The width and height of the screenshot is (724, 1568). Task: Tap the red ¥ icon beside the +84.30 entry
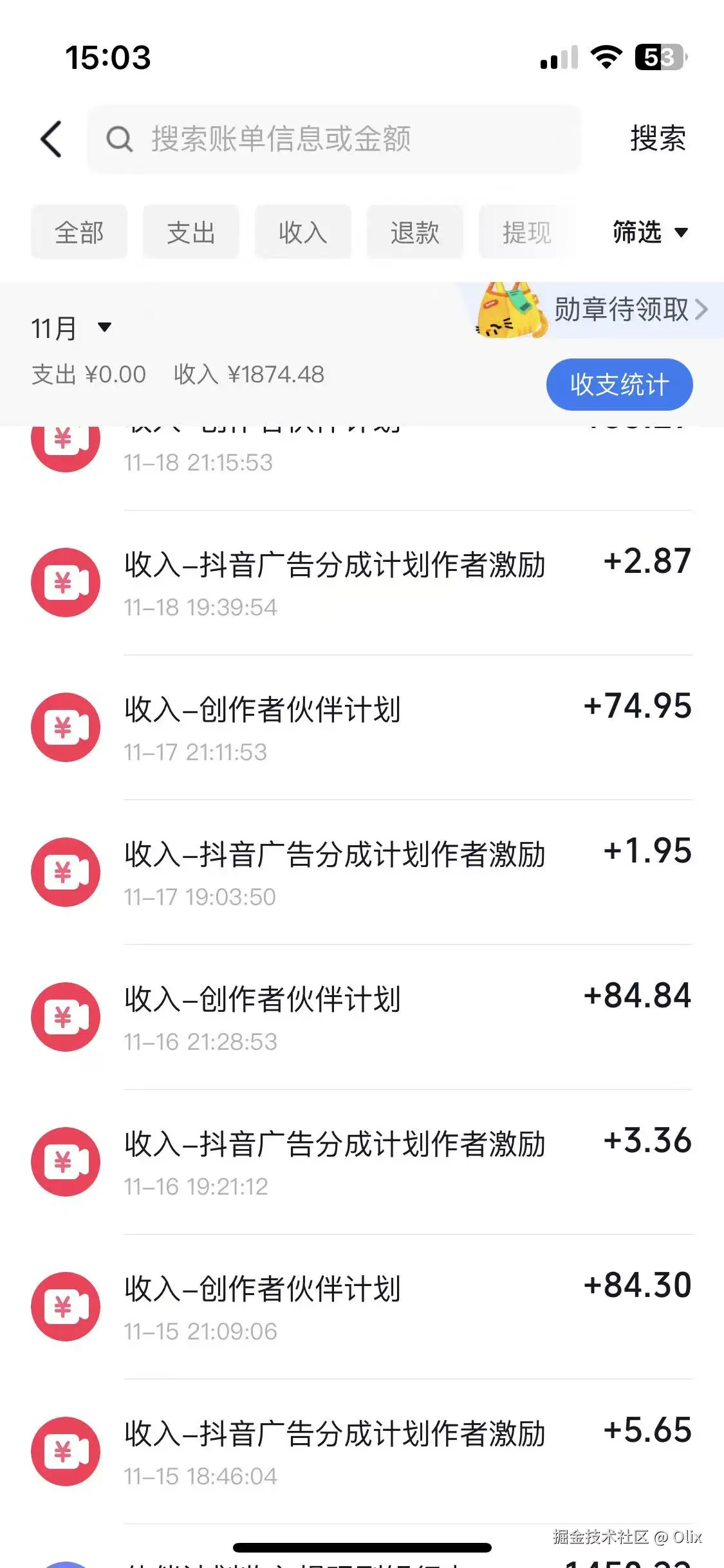click(x=65, y=1307)
